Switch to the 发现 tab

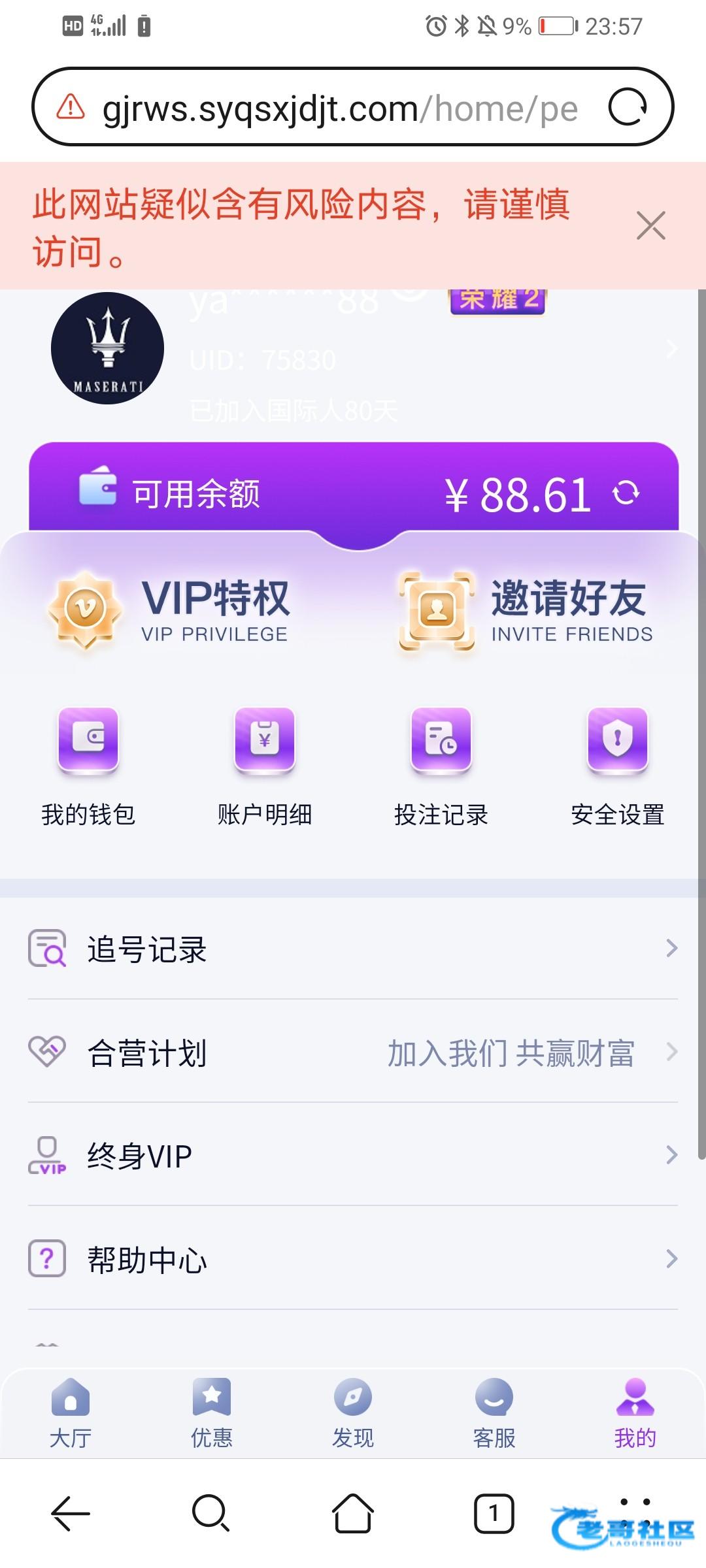click(x=353, y=1413)
